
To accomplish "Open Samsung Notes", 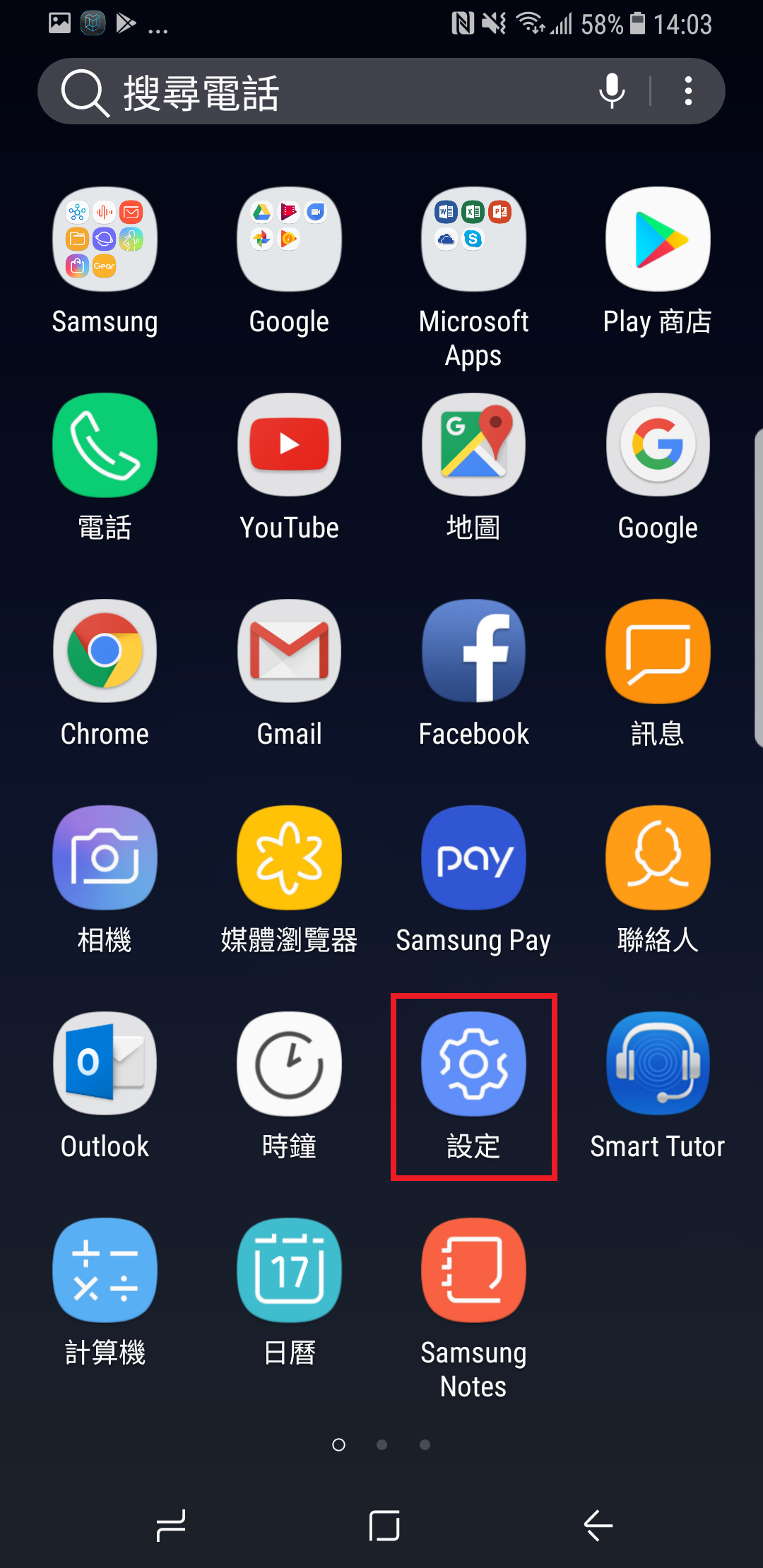I will [473, 1271].
